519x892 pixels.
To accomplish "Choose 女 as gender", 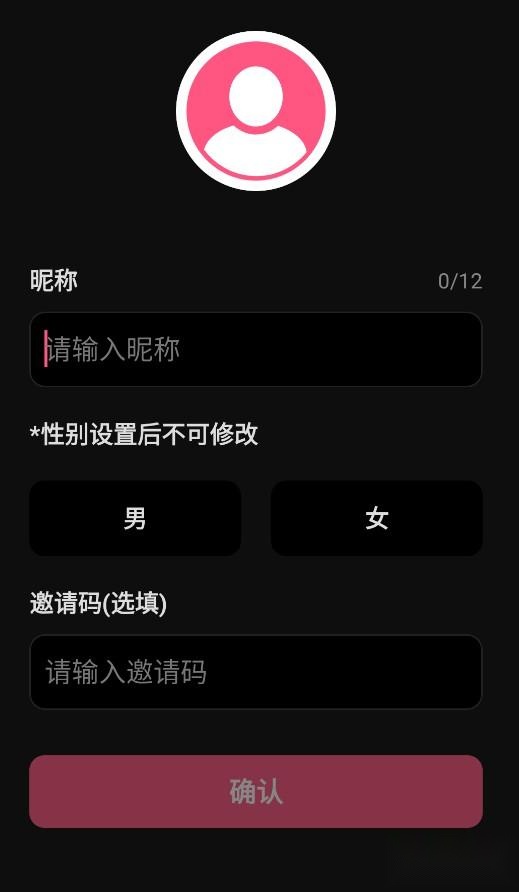I will (376, 518).
